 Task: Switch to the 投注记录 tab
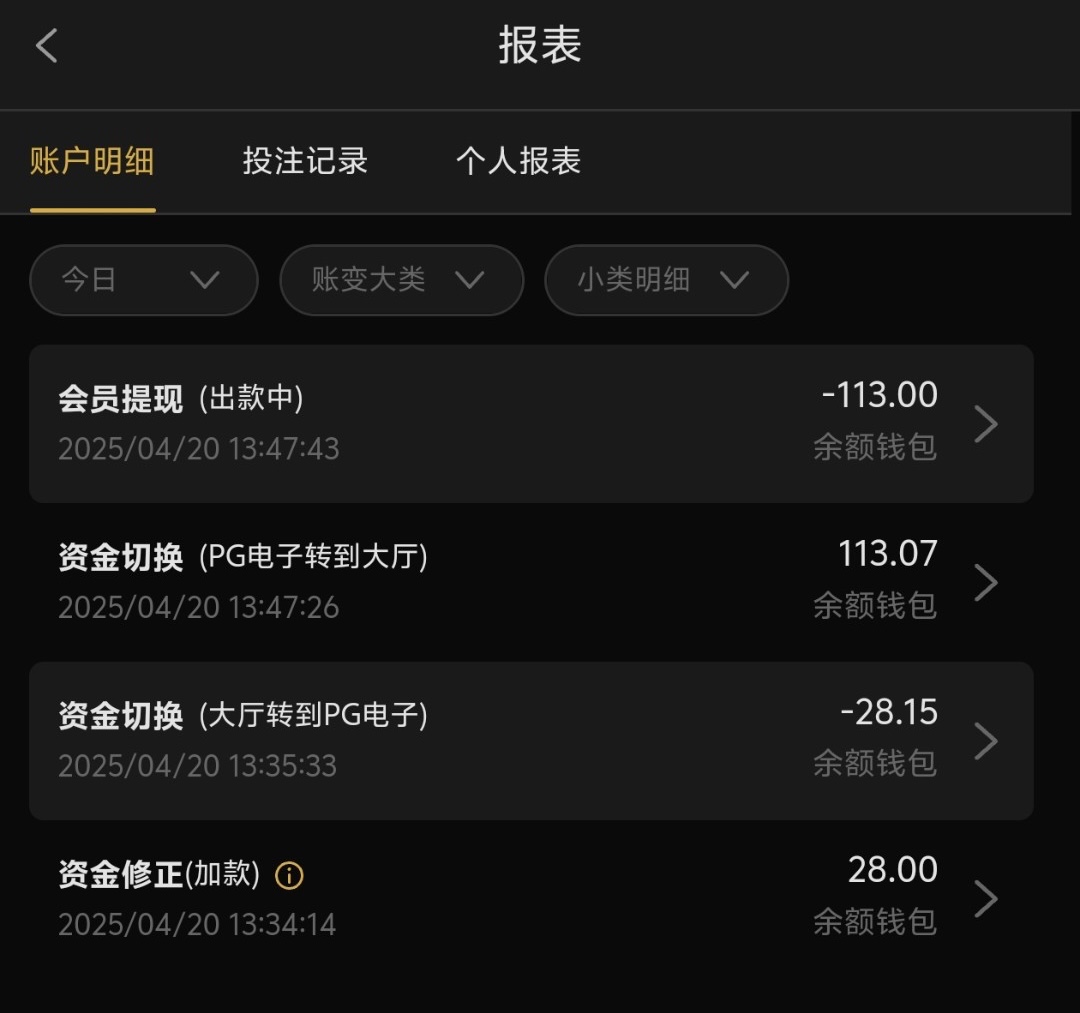pyautogui.click(x=305, y=161)
